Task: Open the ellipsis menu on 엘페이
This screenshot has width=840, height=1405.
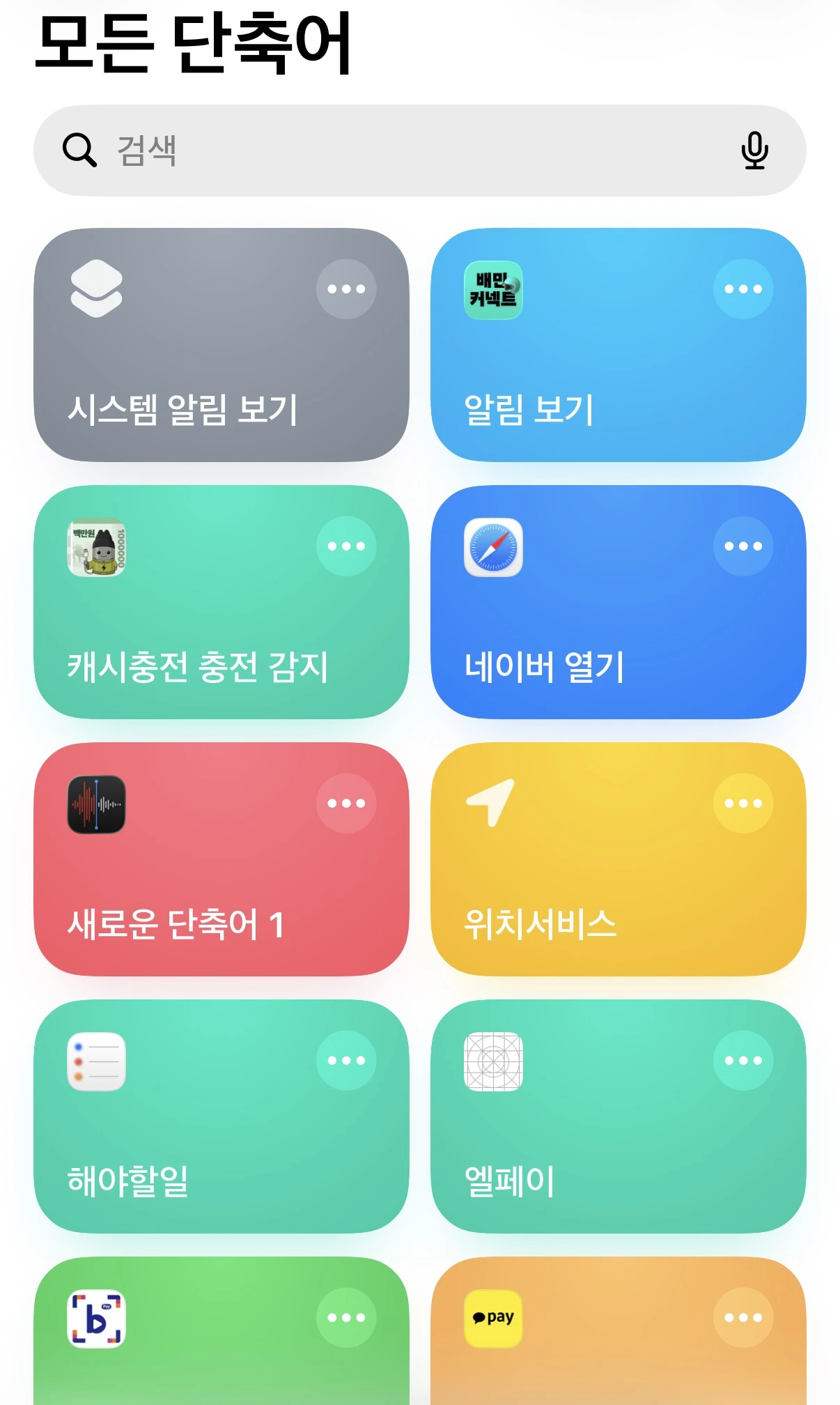Action: coord(743,1060)
